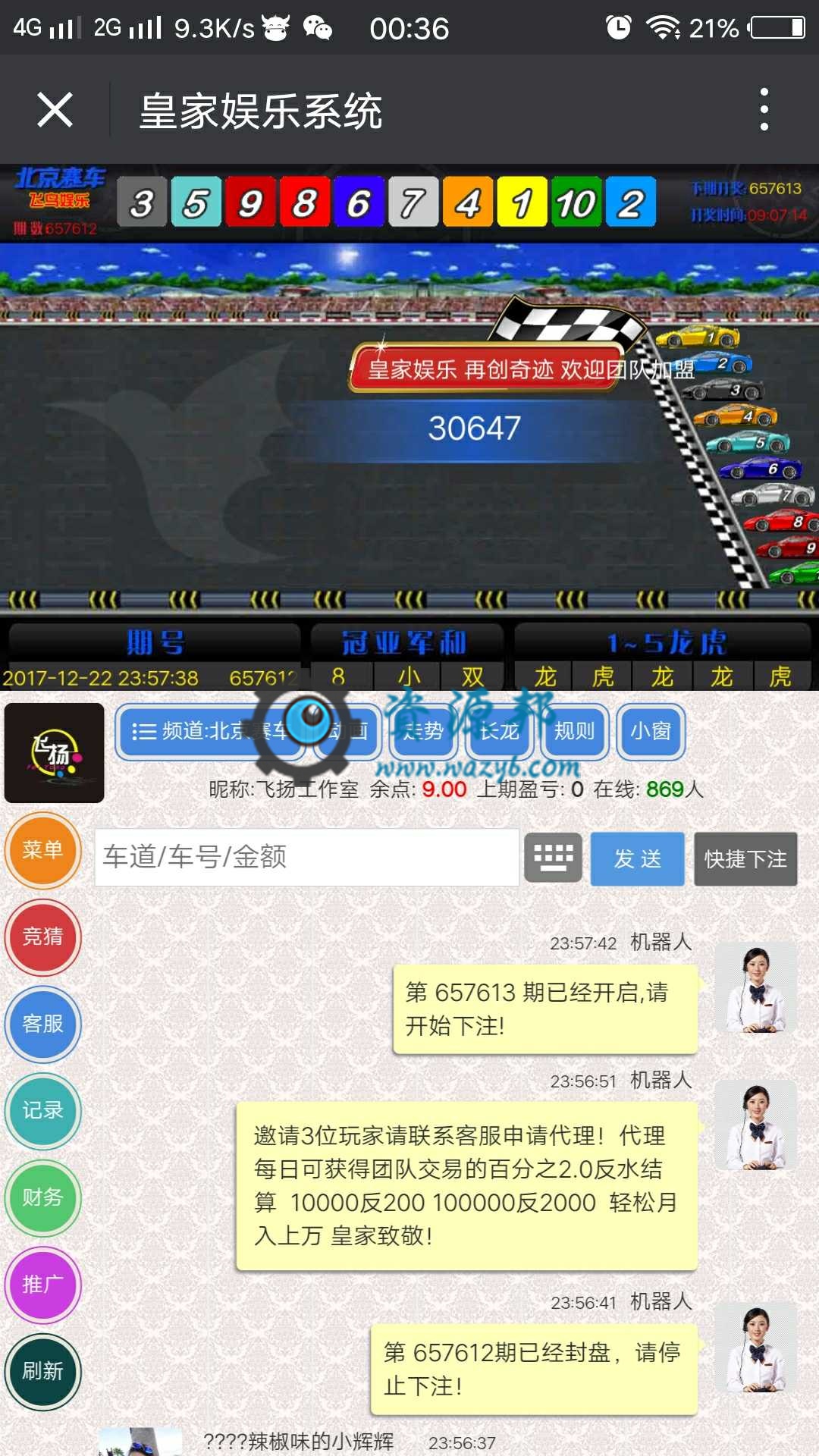Tap the 竞猜 round button
The width and height of the screenshot is (819, 1456).
[x=43, y=937]
